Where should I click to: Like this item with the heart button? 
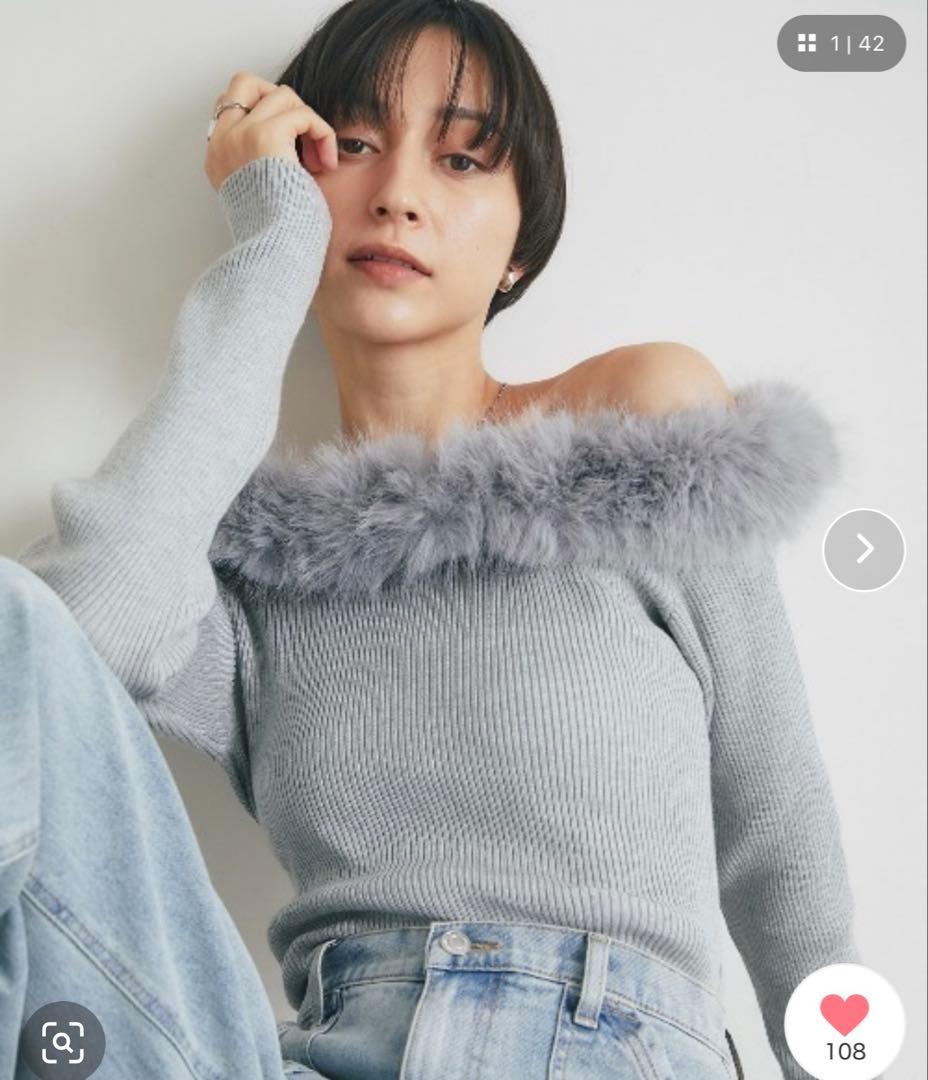[x=845, y=1018]
